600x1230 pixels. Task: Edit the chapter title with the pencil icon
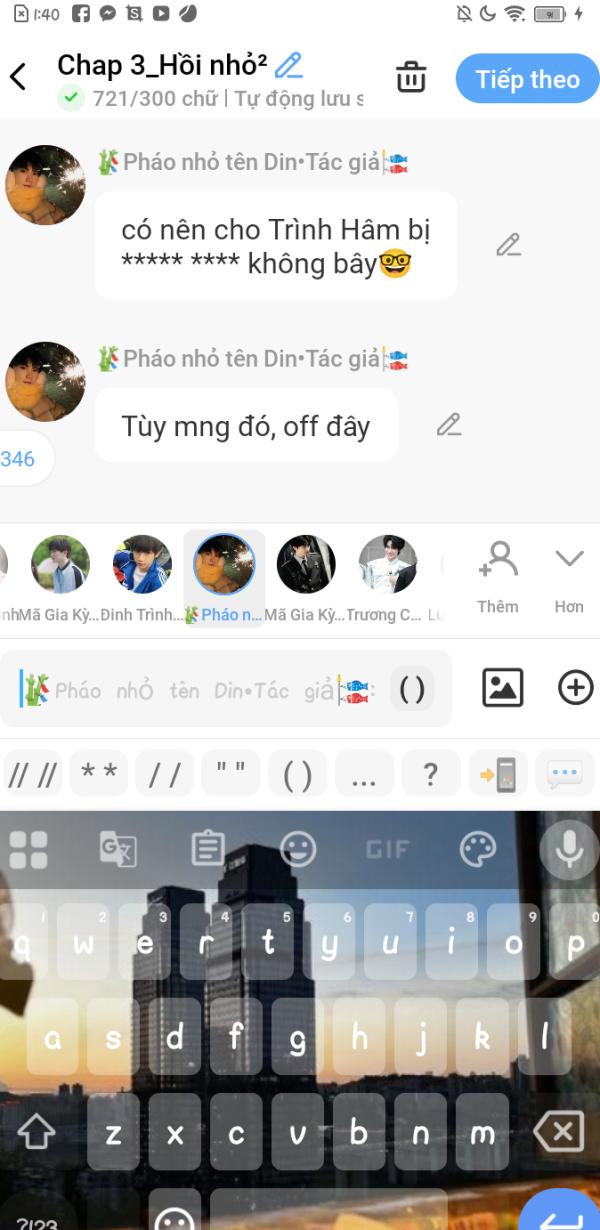[288, 66]
